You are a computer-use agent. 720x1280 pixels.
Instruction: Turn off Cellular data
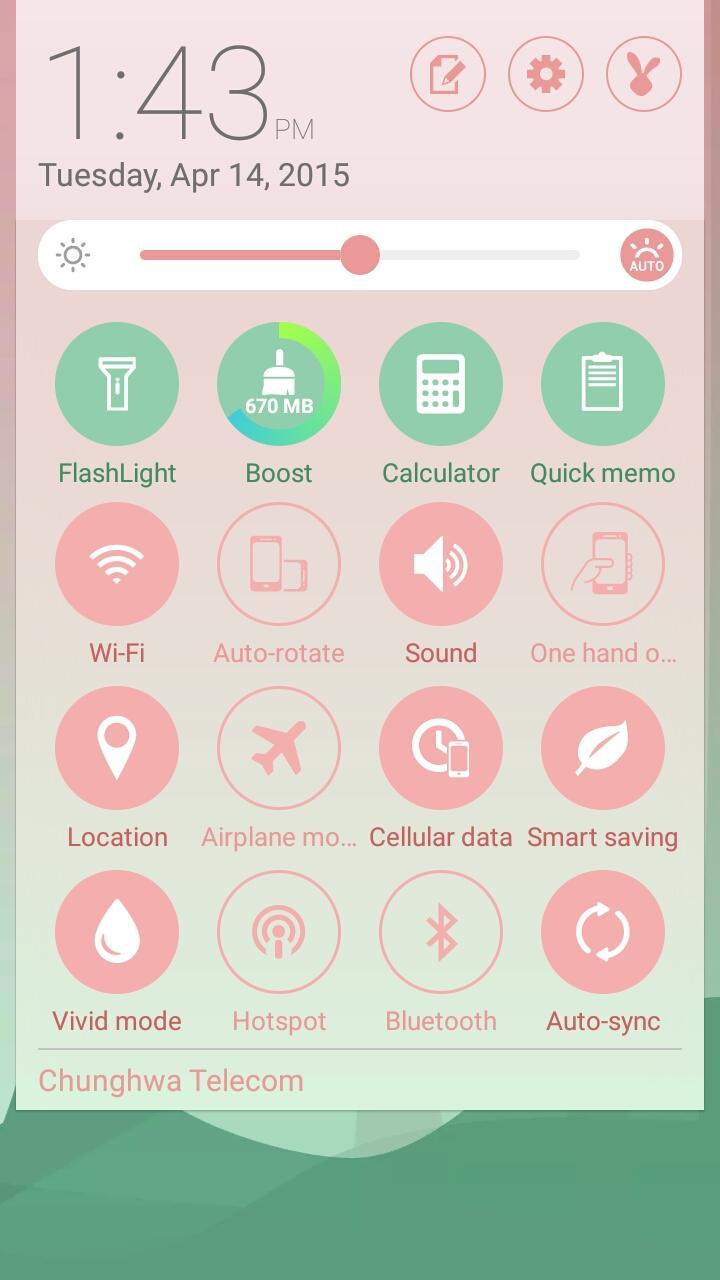coord(441,747)
